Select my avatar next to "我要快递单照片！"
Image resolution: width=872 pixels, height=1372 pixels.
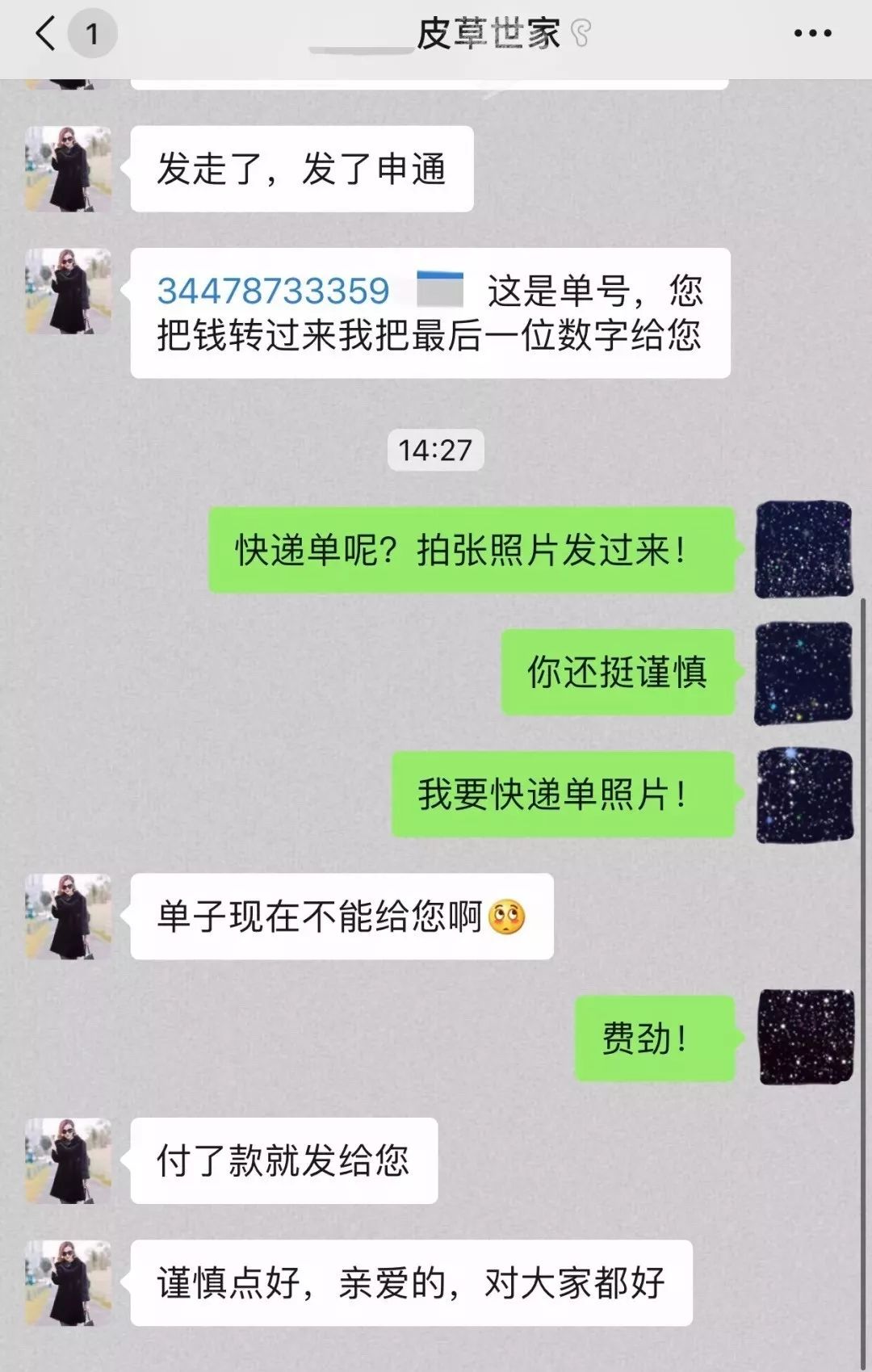click(804, 795)
